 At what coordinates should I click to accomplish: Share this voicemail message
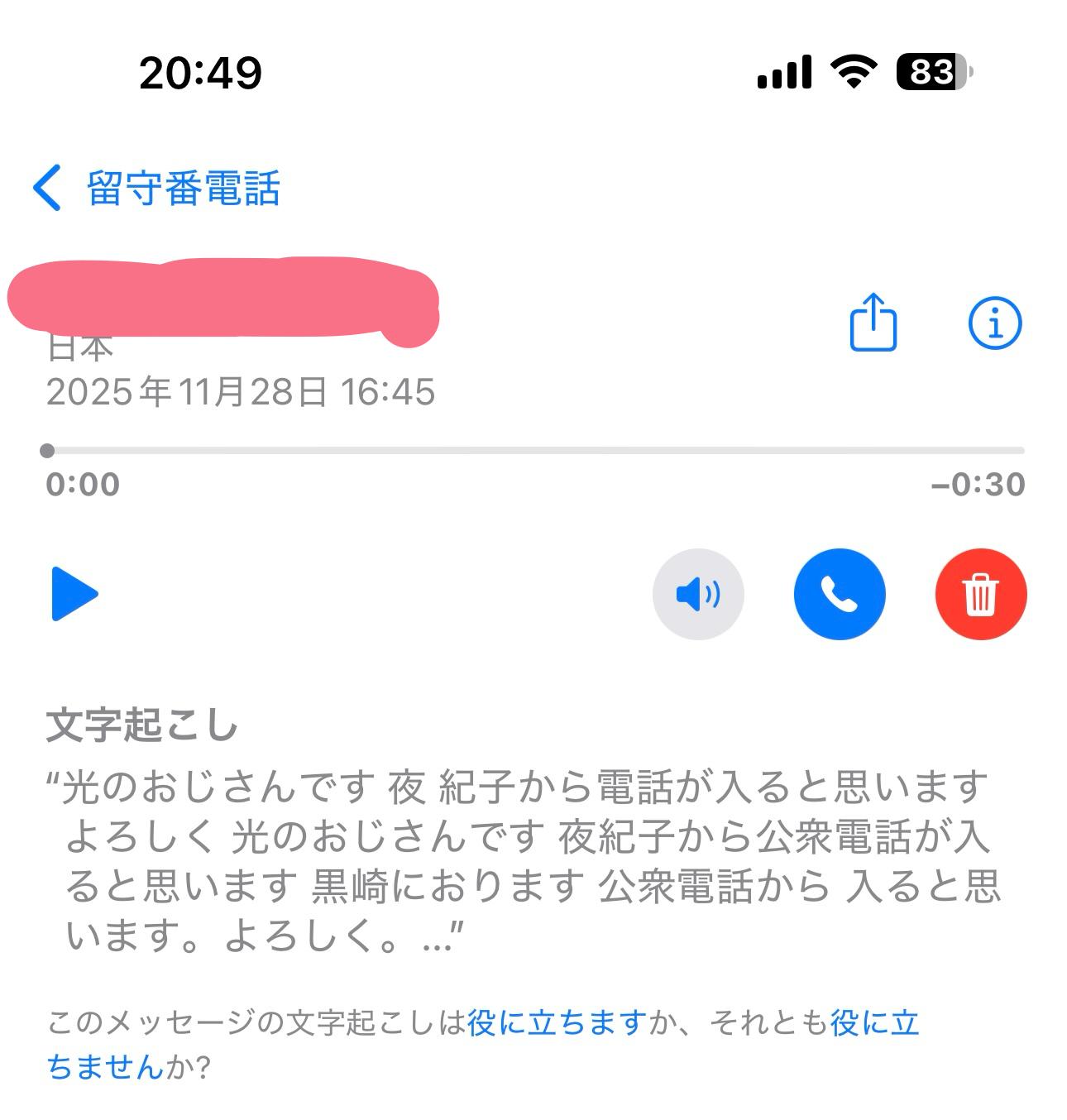(873, 323)
